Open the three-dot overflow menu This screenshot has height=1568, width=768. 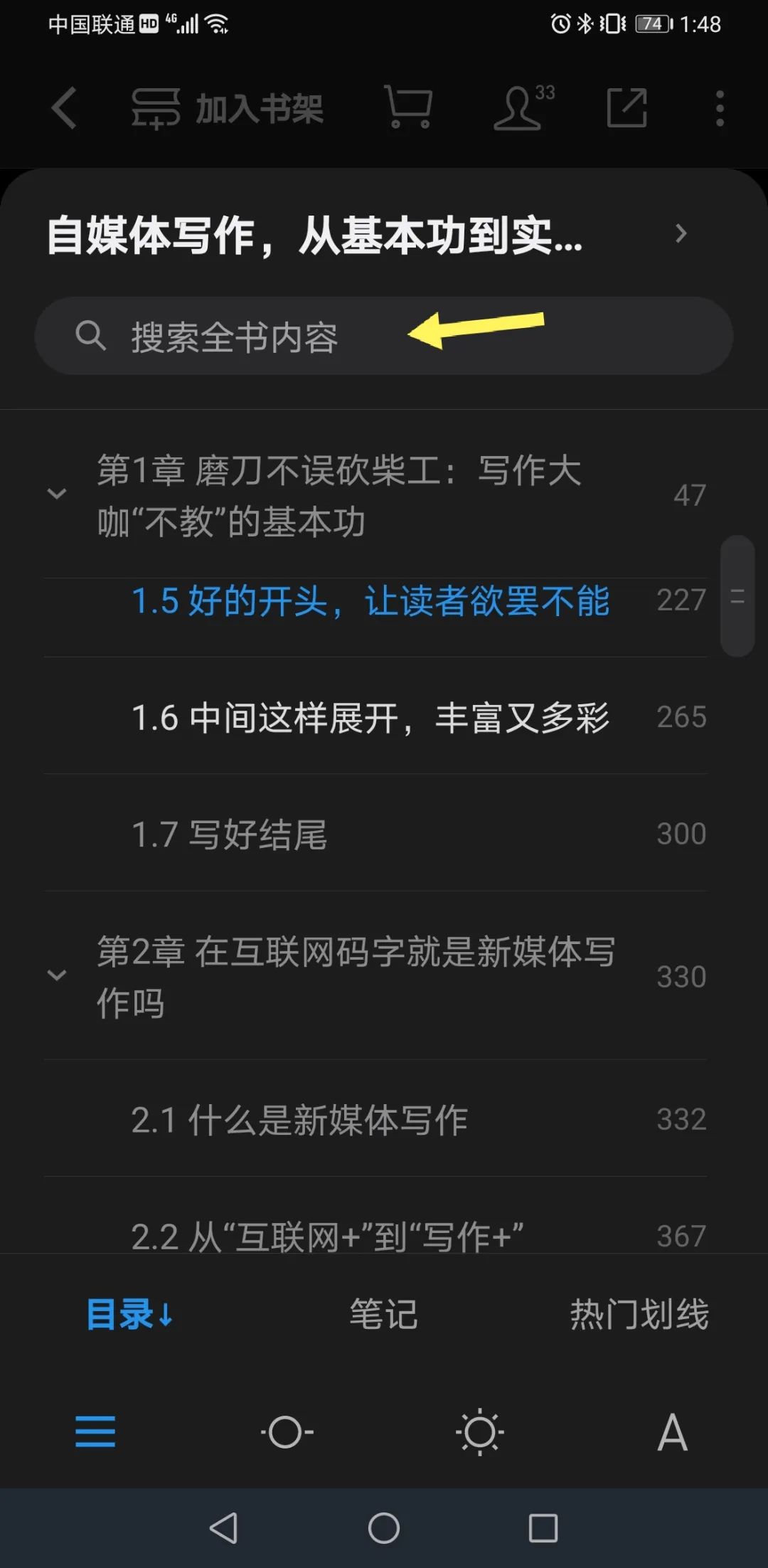(720, 109)
